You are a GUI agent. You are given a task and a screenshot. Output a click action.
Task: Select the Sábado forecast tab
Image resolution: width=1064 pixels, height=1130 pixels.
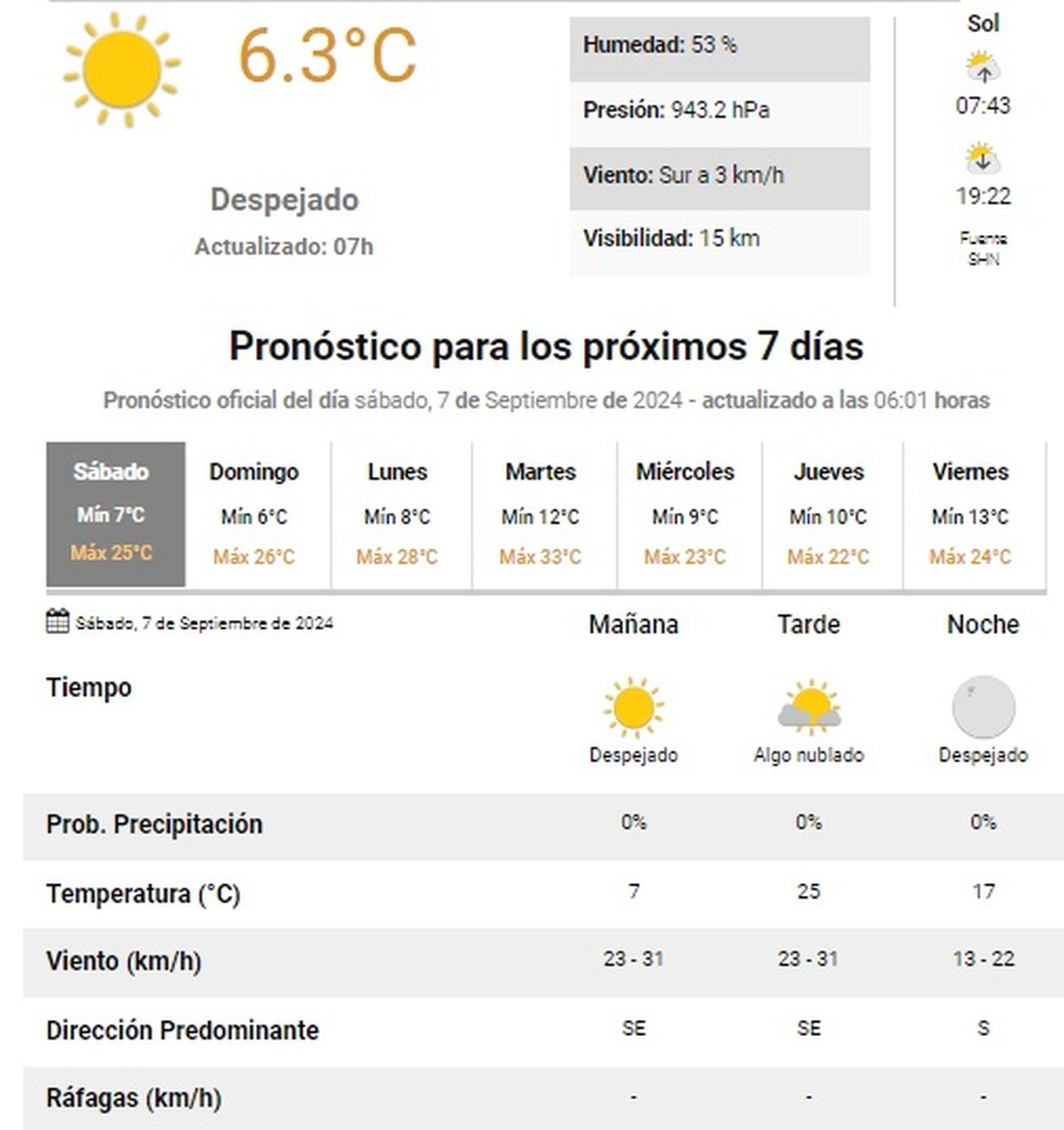pyautogui.click(x=115, y=514)
